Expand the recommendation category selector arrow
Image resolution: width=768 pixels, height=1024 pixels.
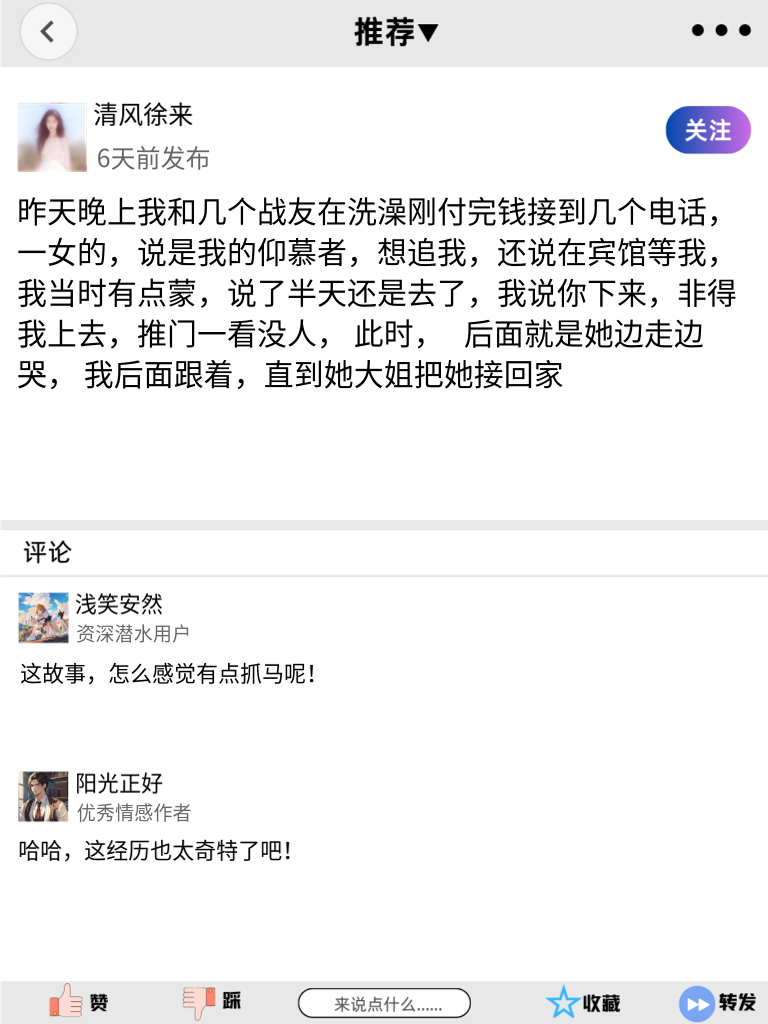[x=428, y=32]
